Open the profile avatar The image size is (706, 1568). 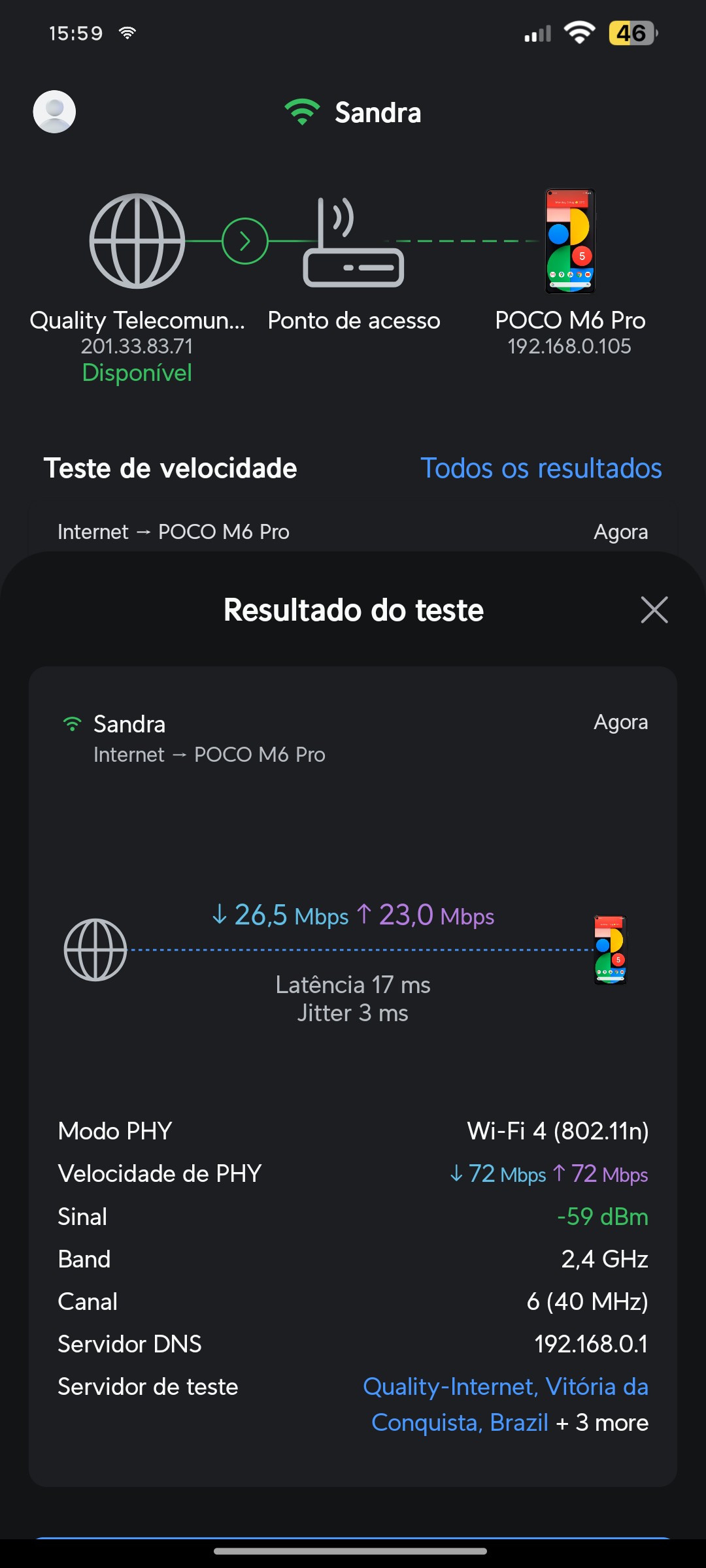[x=54, y=112]
